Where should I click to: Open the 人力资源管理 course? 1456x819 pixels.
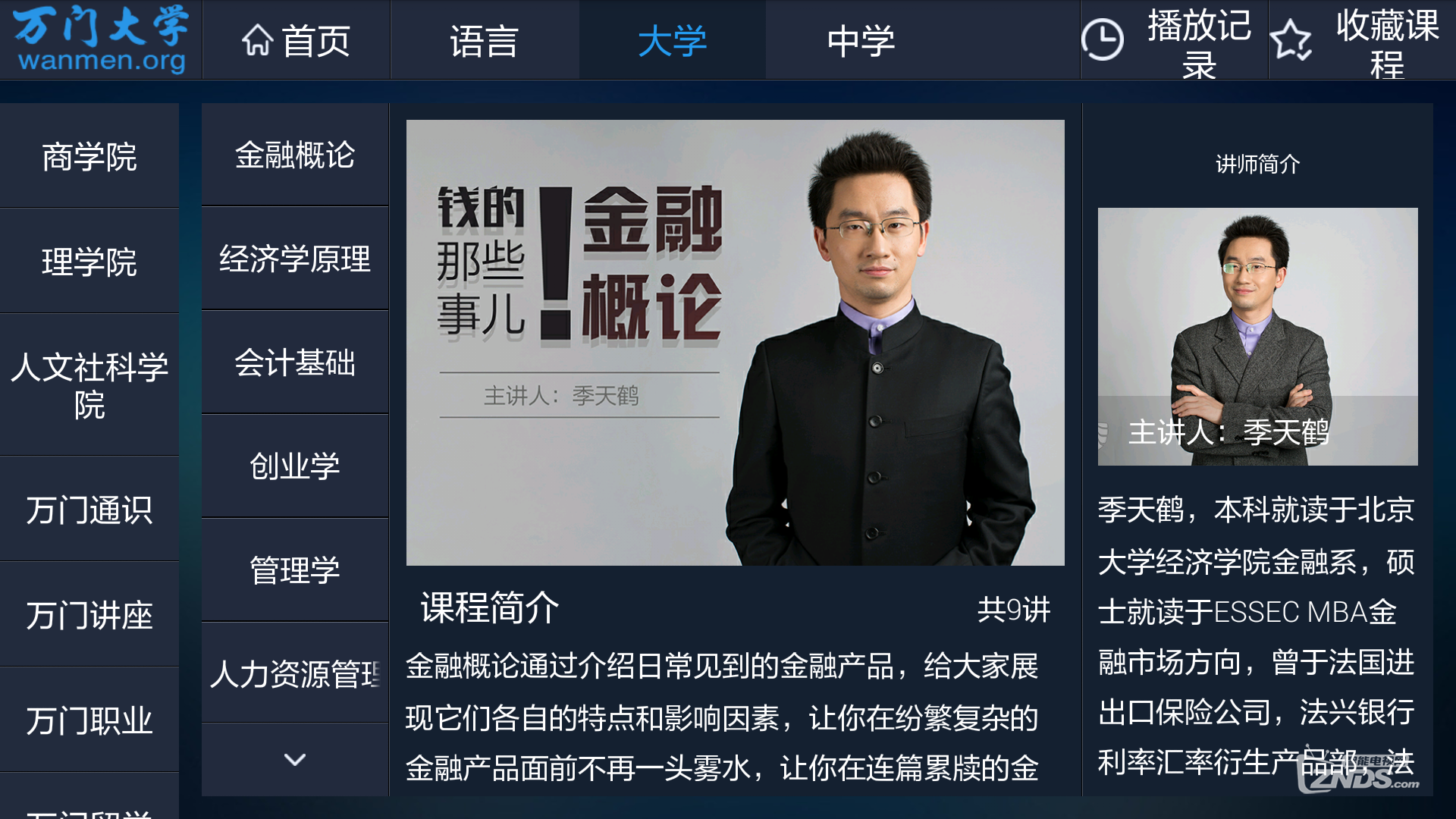coord(295,673)
